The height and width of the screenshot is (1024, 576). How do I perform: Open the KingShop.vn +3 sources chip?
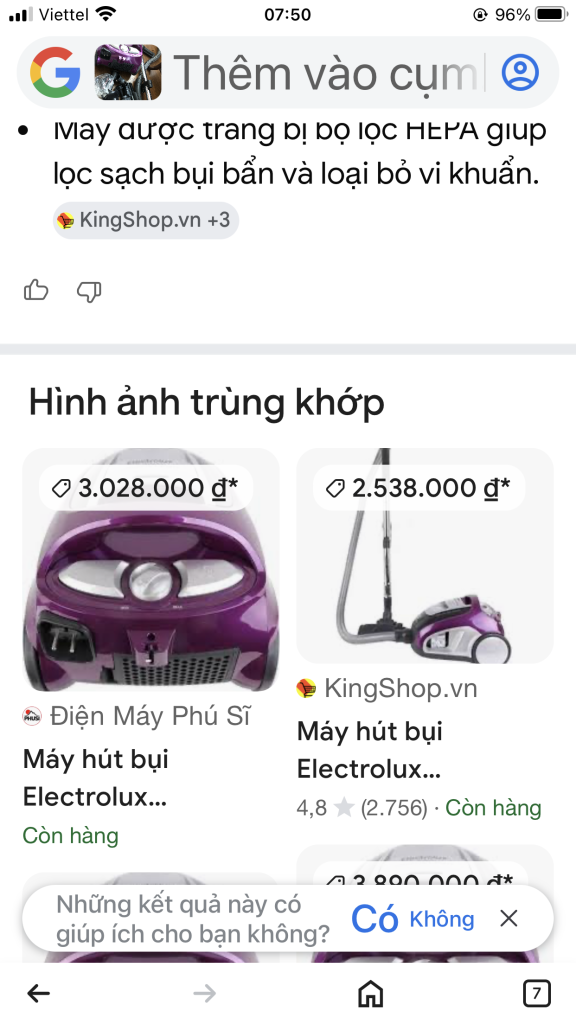tap(146, 220)
